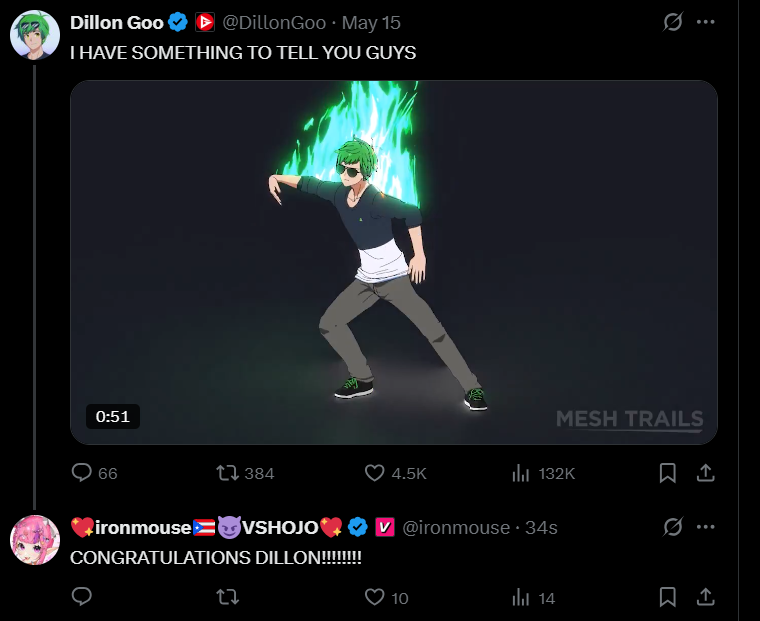Viewport: 760px width, 621px height.
Task: Play the 0:51 video in Dillon's post
Action: point(393,262)
